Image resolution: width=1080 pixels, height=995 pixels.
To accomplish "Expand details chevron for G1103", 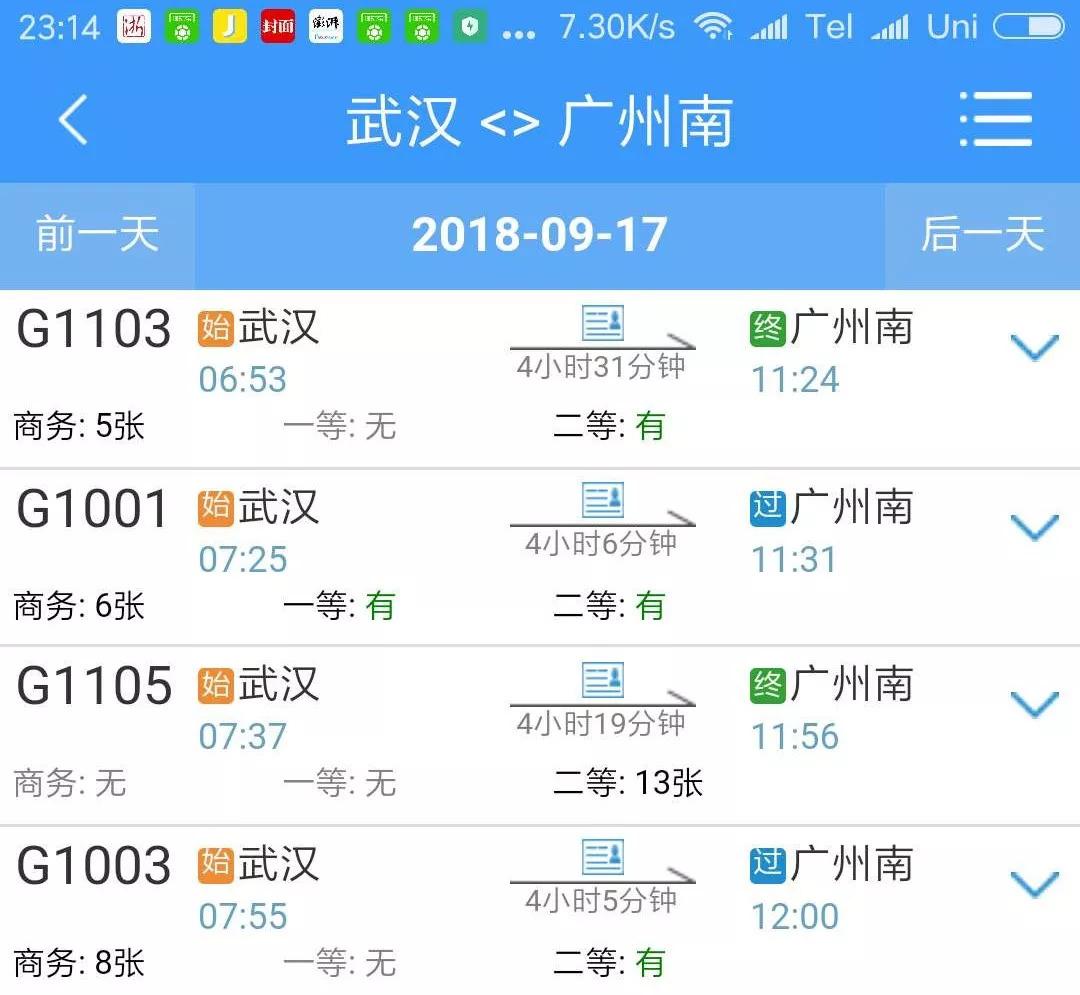I will click(x=1034, y=348).
